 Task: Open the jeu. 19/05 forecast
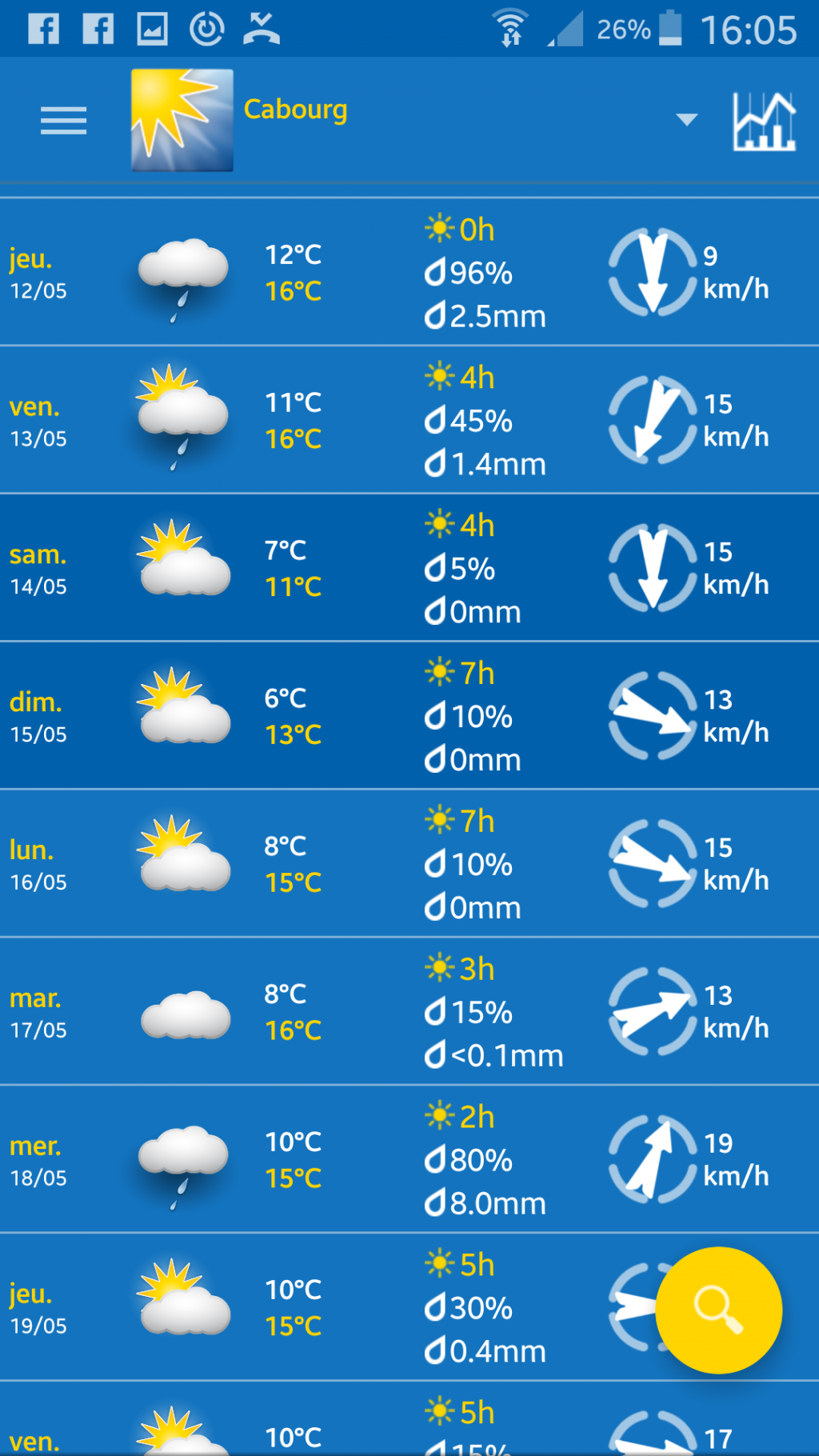point(409,1308)
